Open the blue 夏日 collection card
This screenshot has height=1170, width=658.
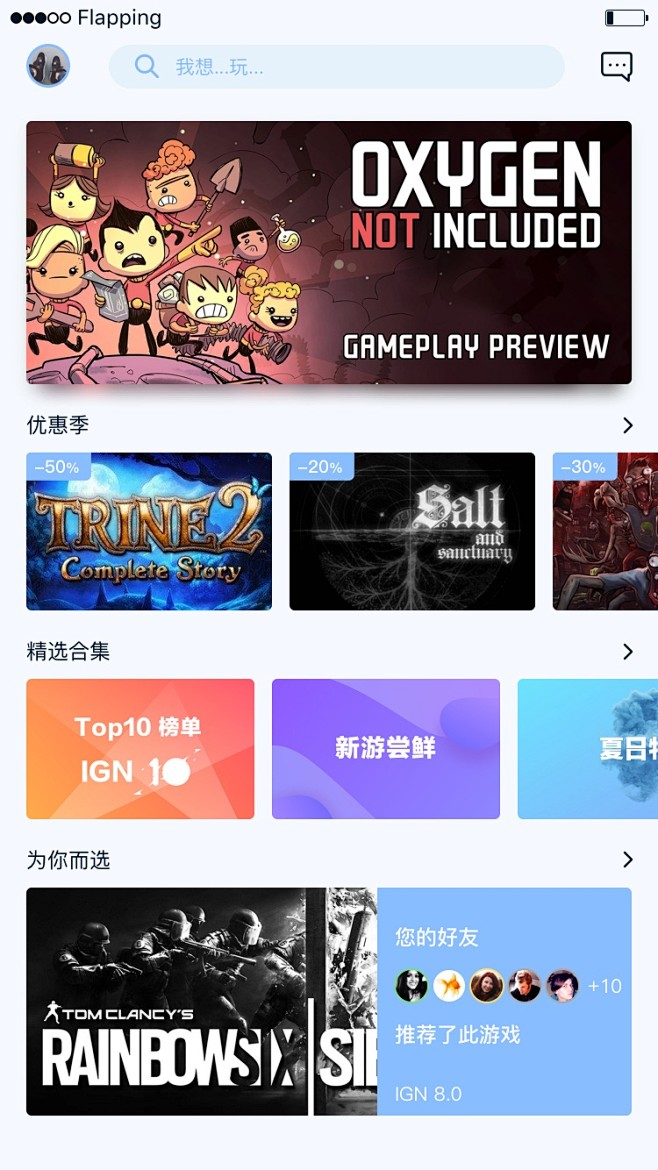click(590, 749)
